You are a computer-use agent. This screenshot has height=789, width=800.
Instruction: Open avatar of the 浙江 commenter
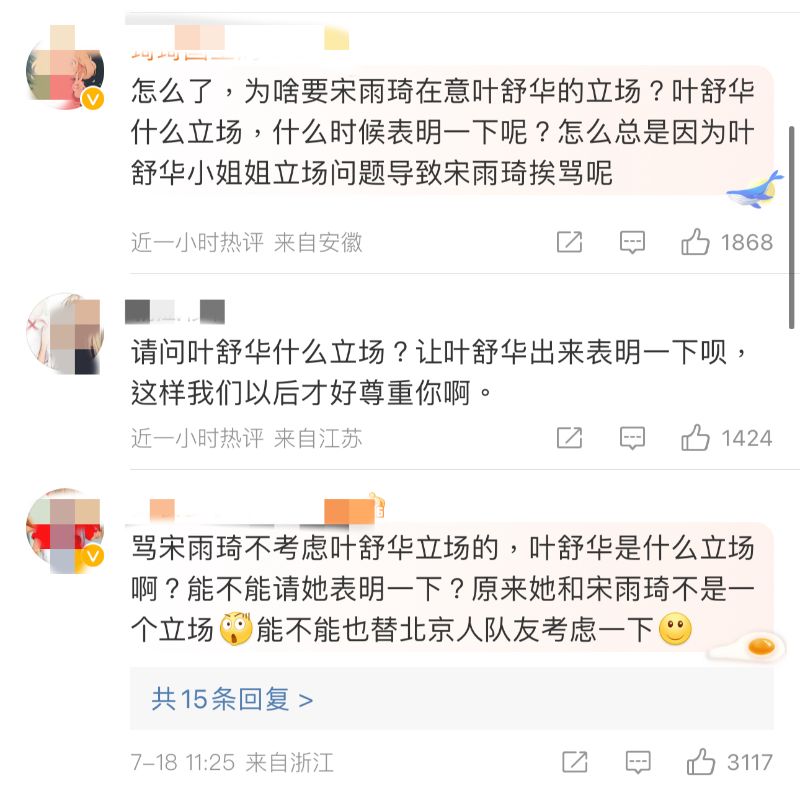64,531
